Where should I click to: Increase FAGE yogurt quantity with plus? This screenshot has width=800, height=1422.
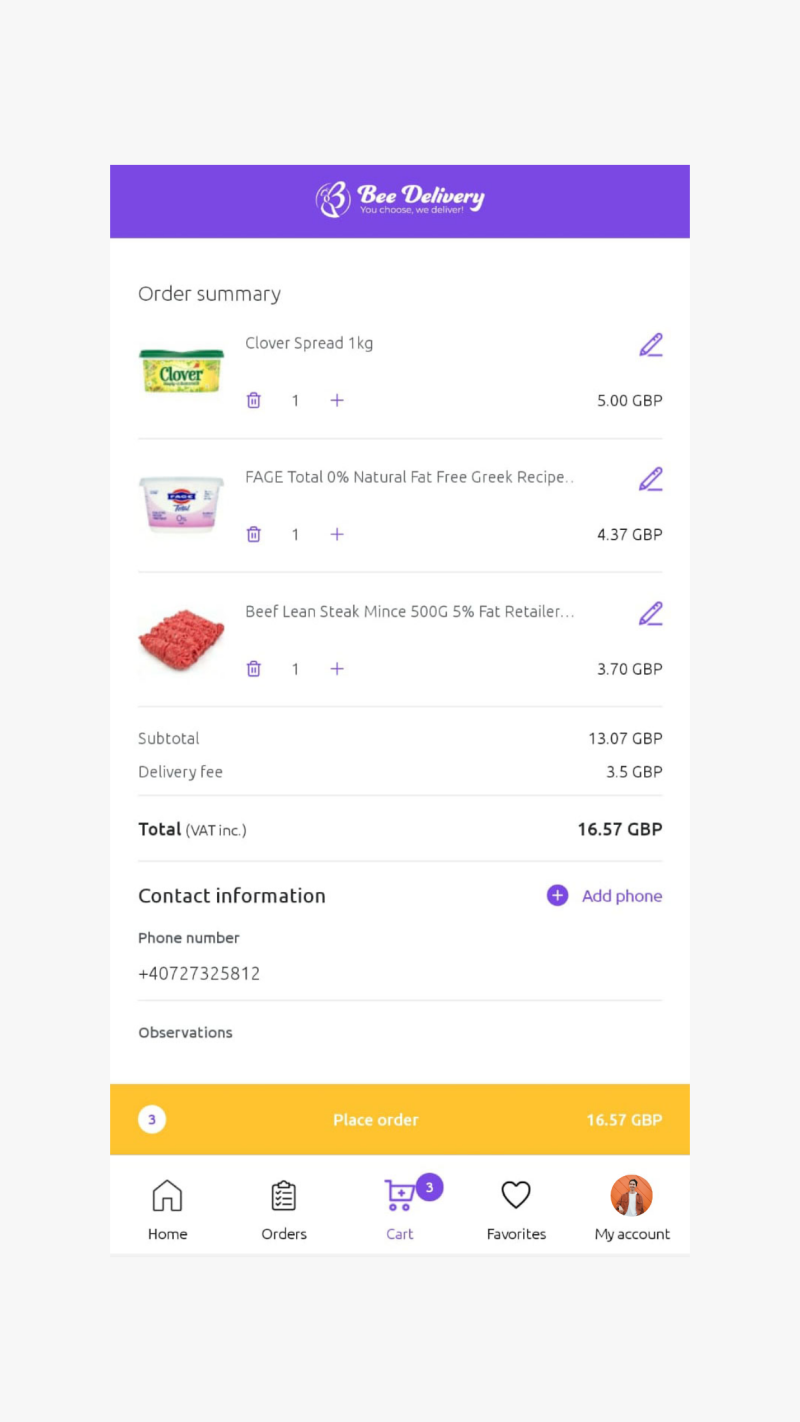point(337,534)
